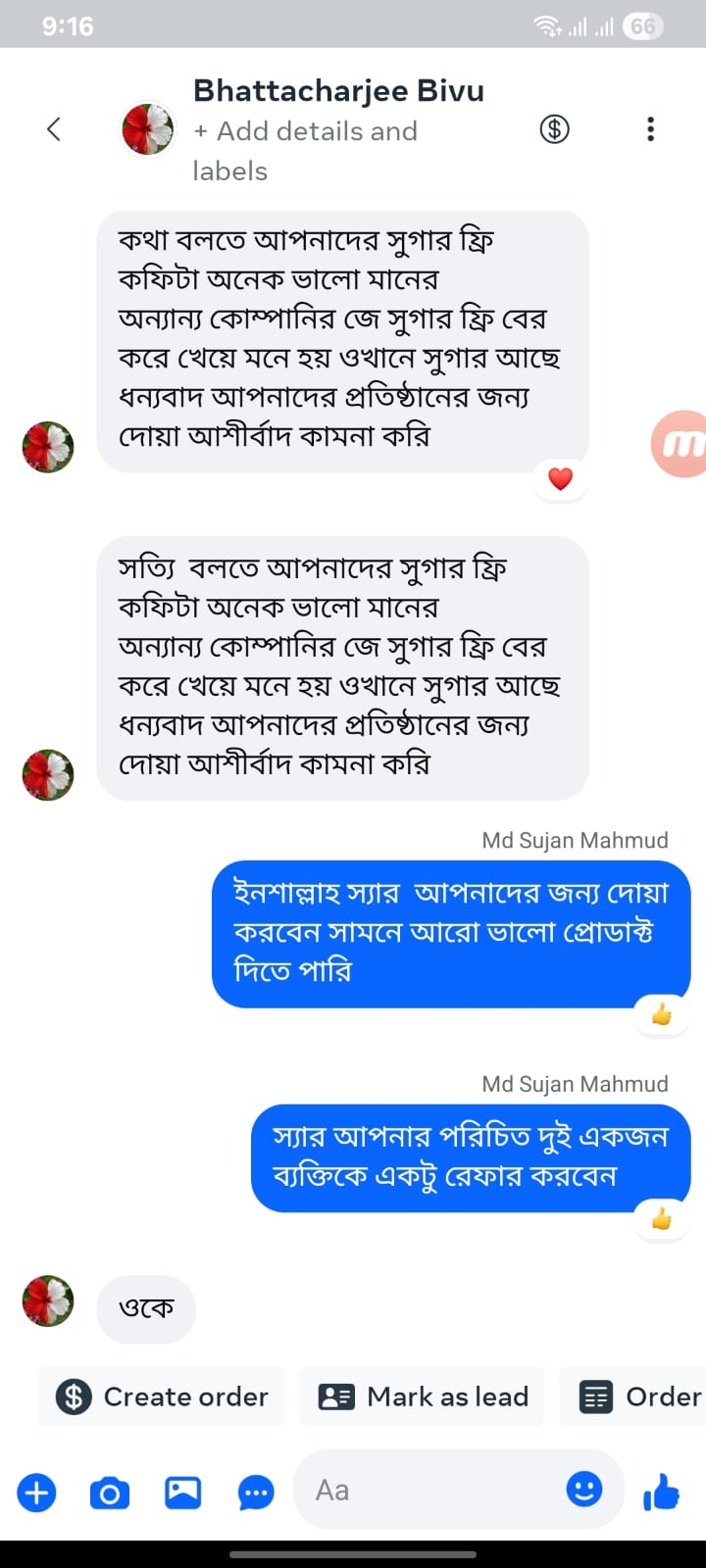
Task: Open Bhattacharjee Bivu's profile picture in header
Action: (x=147, y=128)
